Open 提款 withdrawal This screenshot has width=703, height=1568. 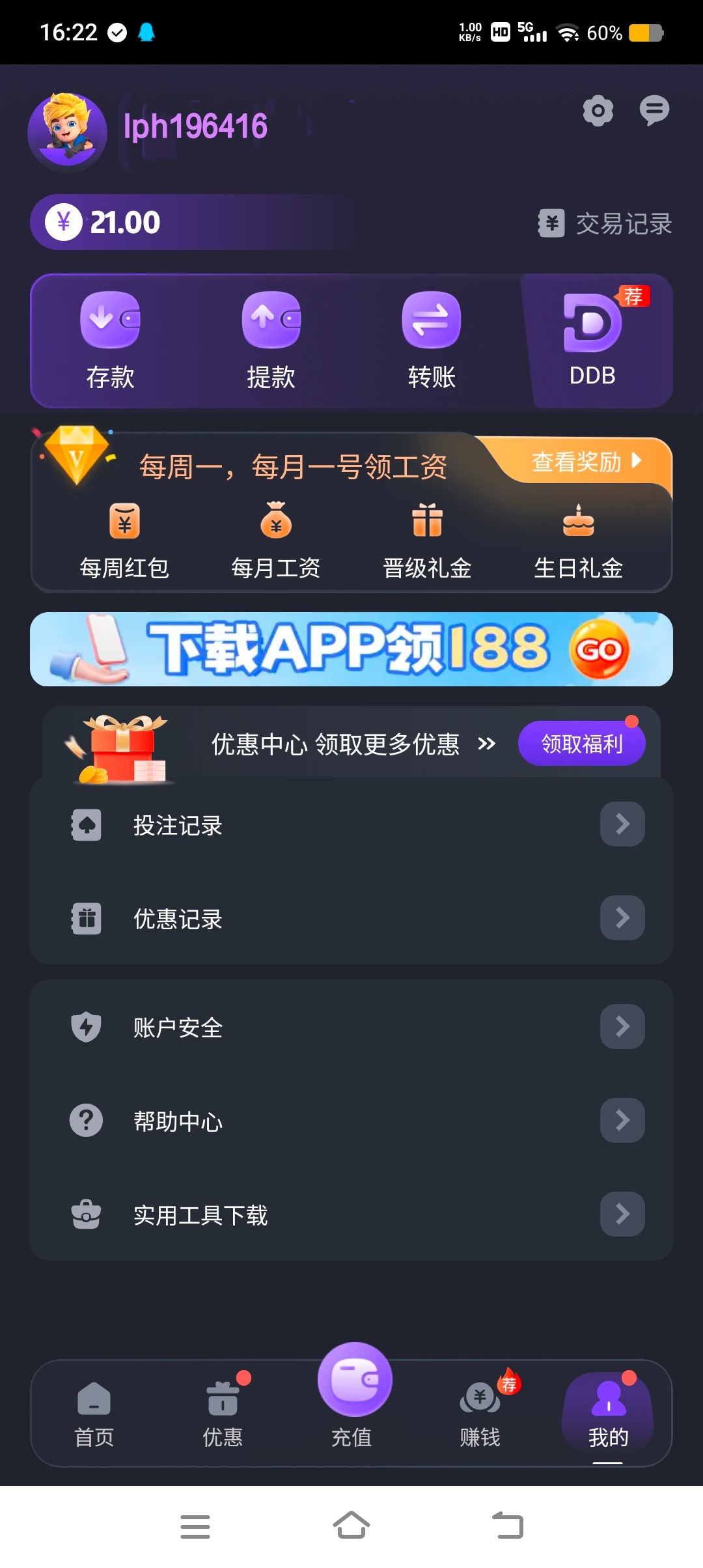[271, 340]
